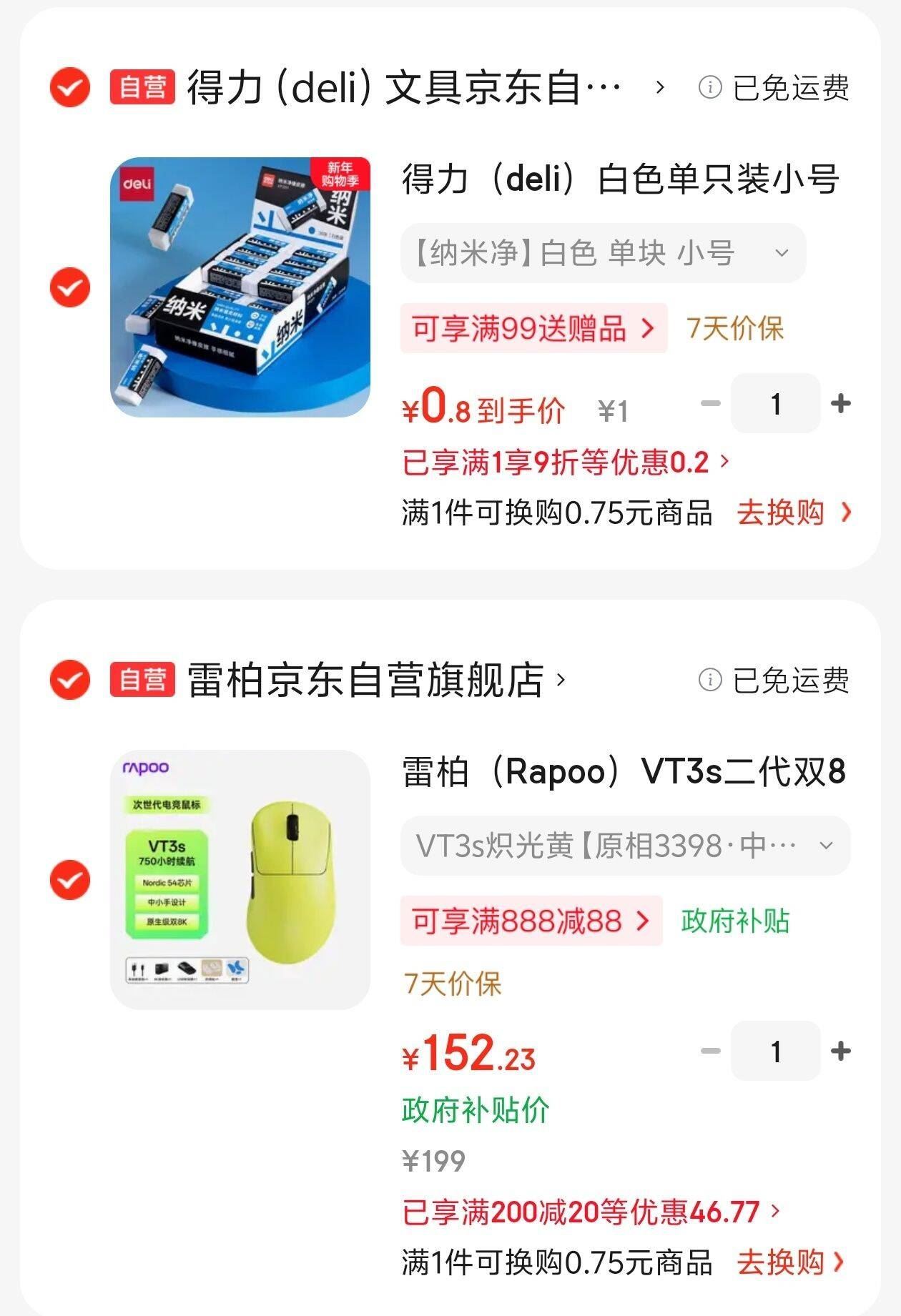Screen dimensions: 901x1316
Task: Tap 去换购 under the Rapoo mouse
Action: pos(791,1262)
